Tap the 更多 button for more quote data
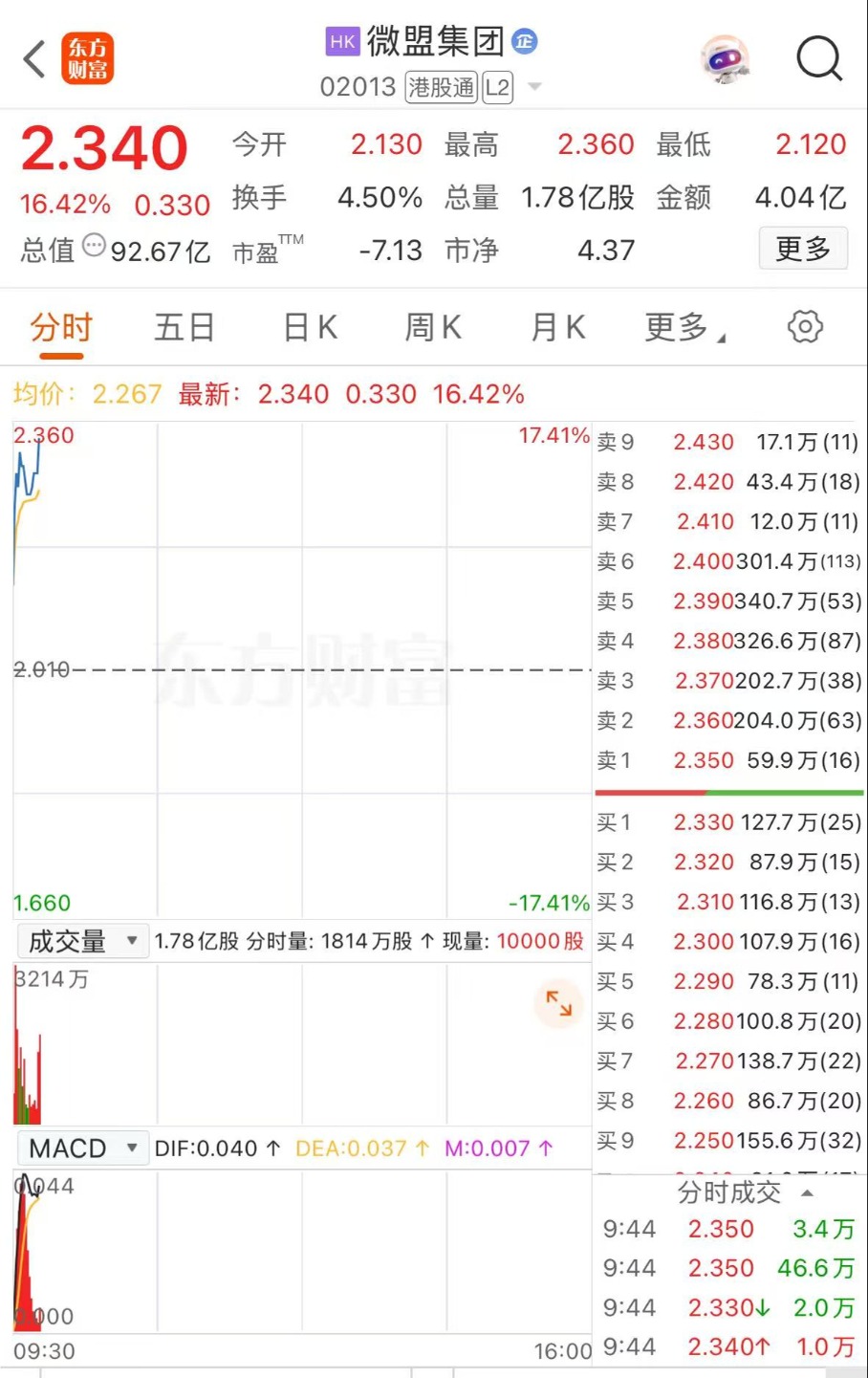The image size is (868, 1378). pos(803,250)
